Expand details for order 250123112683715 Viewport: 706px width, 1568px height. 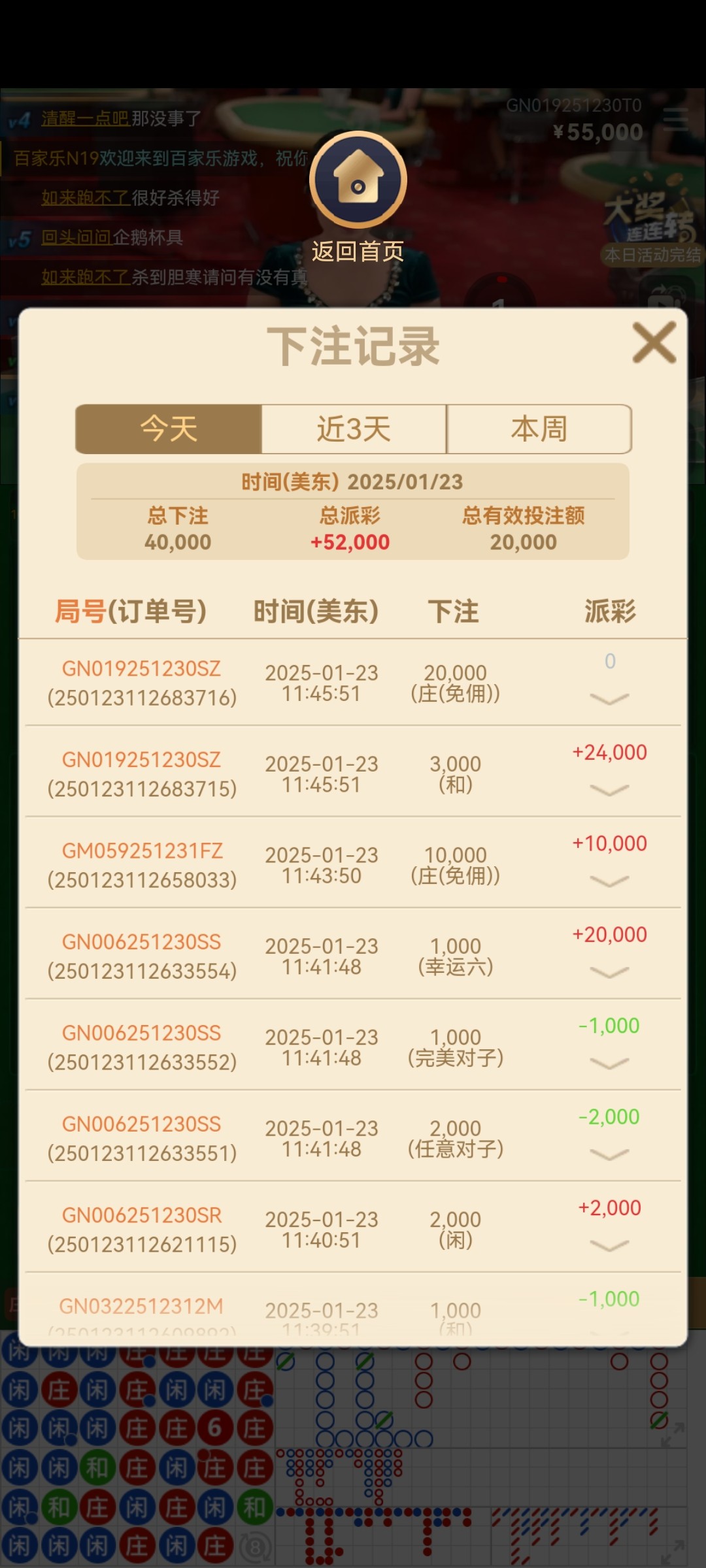pyautogui.click(x=609, y=791)
